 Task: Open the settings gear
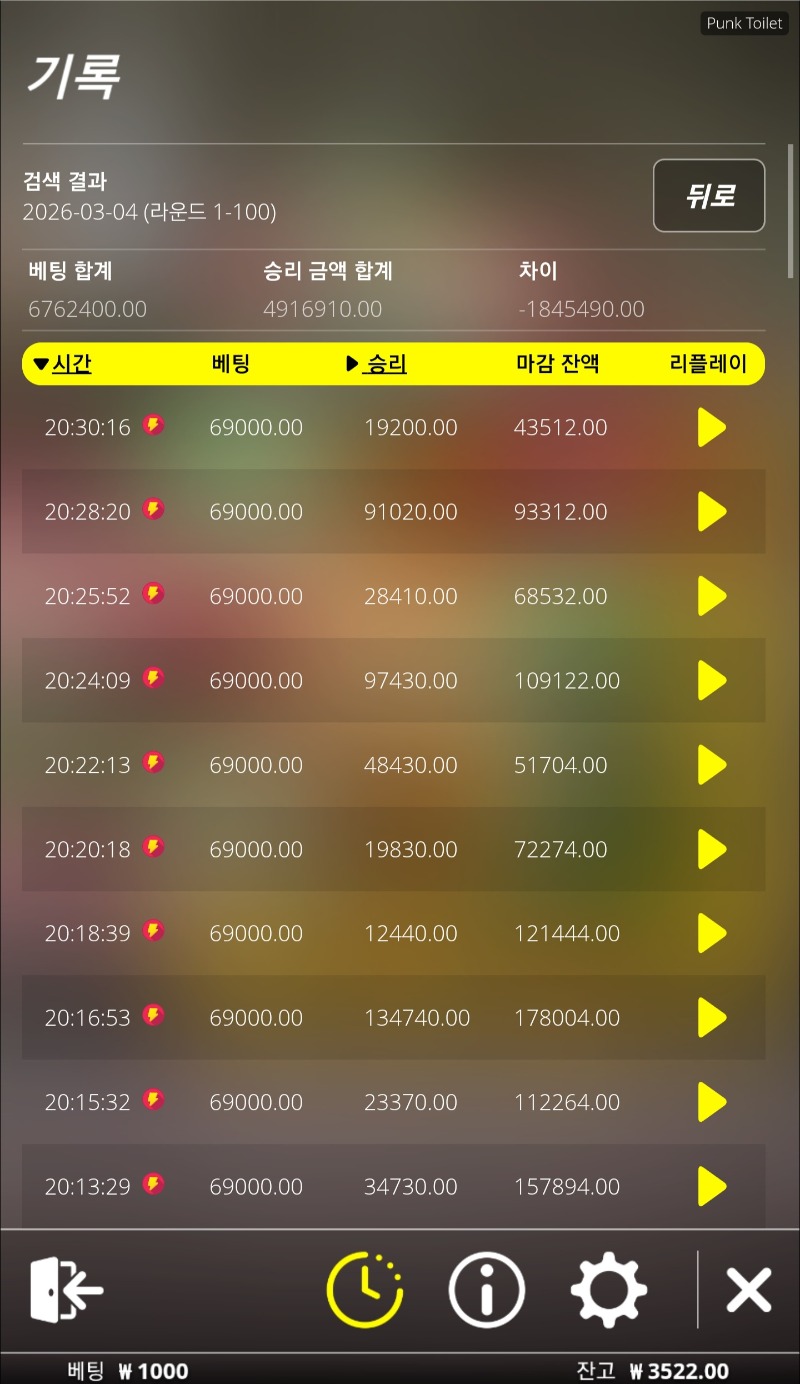608,1290
